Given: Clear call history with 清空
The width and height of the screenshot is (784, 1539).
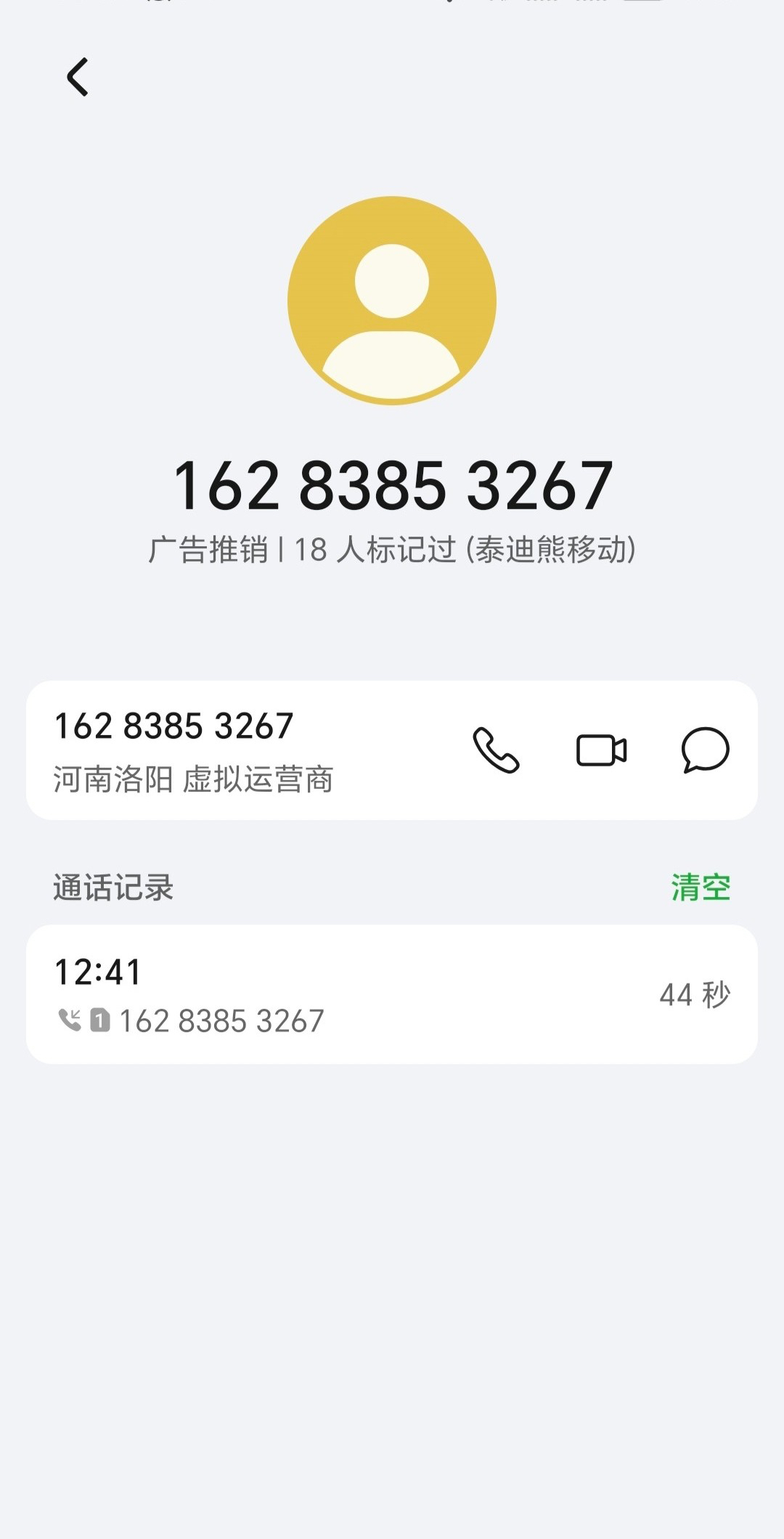Looking at the screenshot, I should [700, 888].
